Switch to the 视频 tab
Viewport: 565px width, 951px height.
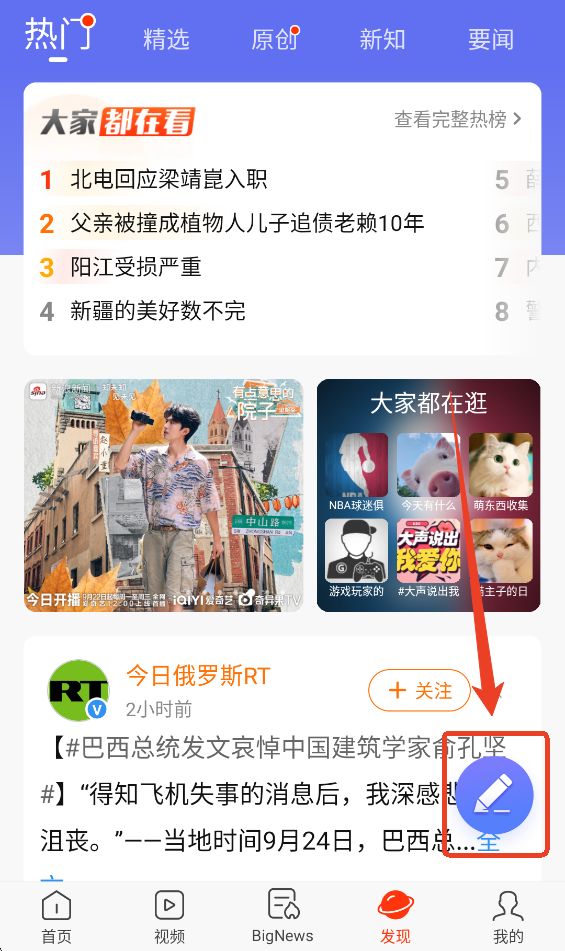[169, 916]
